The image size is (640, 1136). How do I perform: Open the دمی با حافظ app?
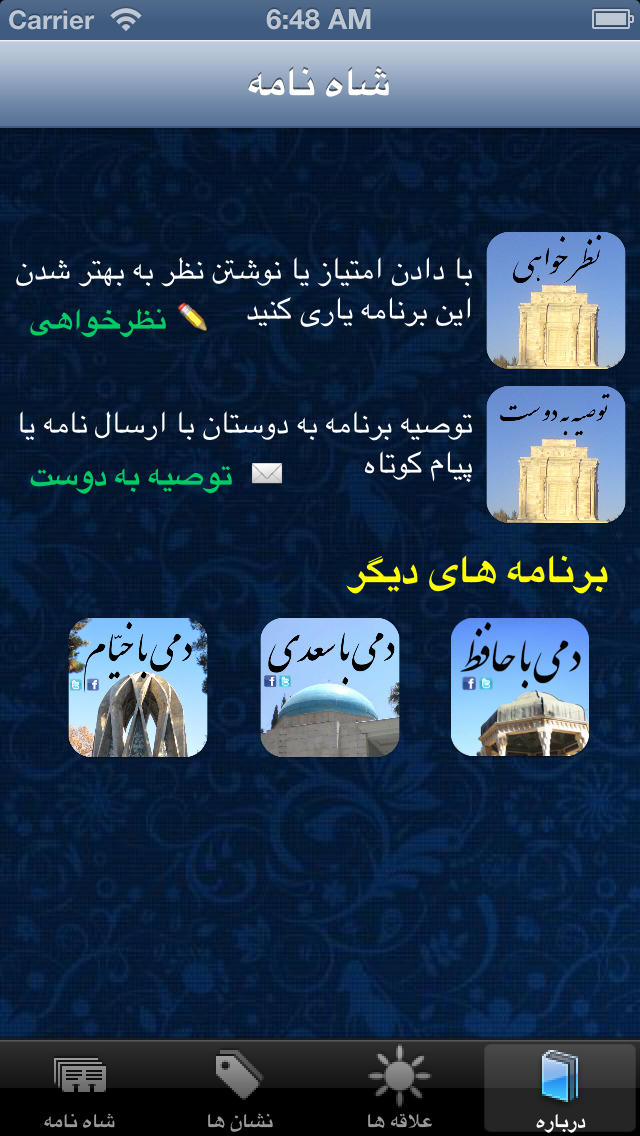coord(520,687)
